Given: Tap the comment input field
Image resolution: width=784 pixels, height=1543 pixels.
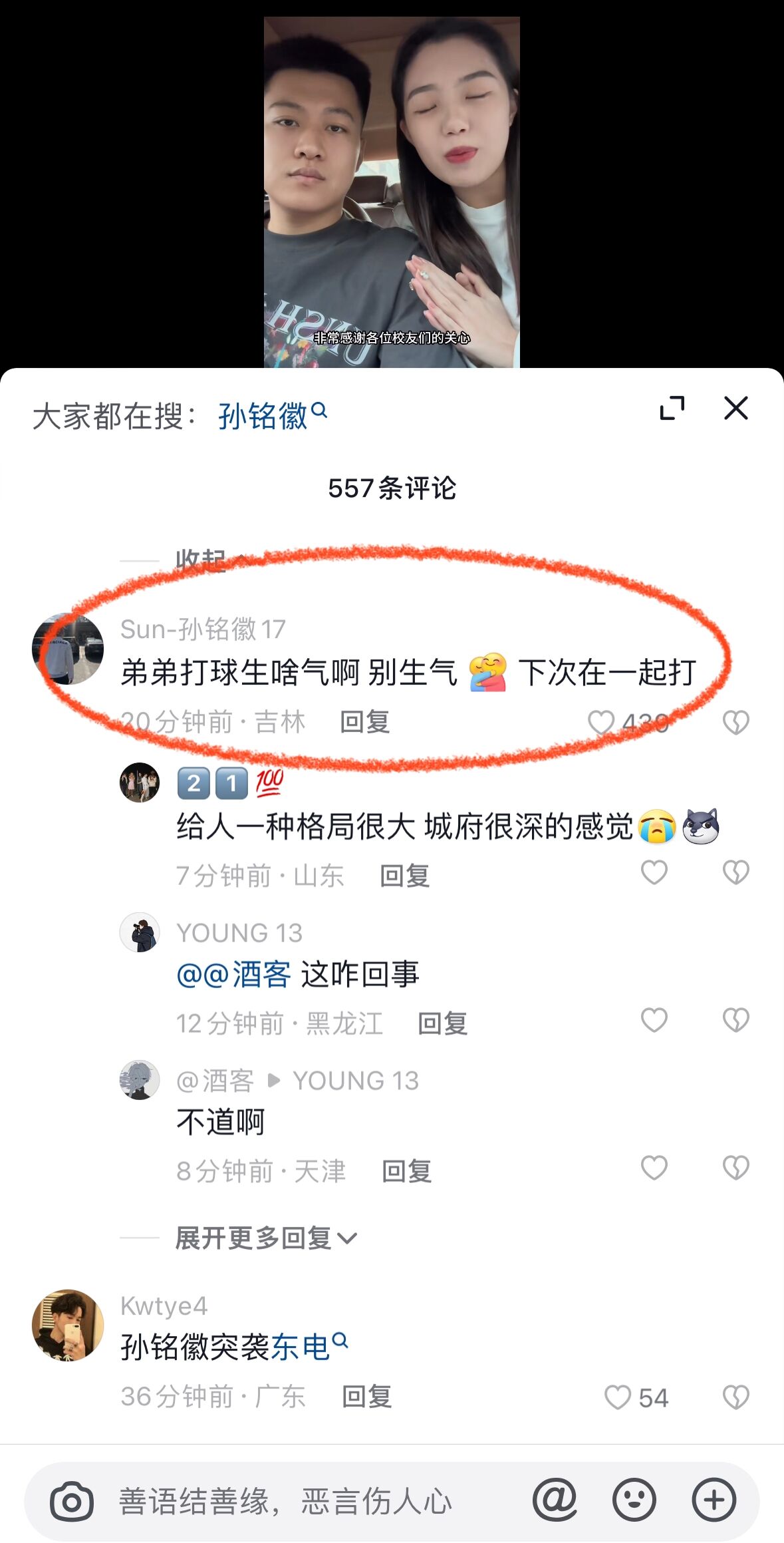Looking at the screenshot, I should coord(286,1501).
